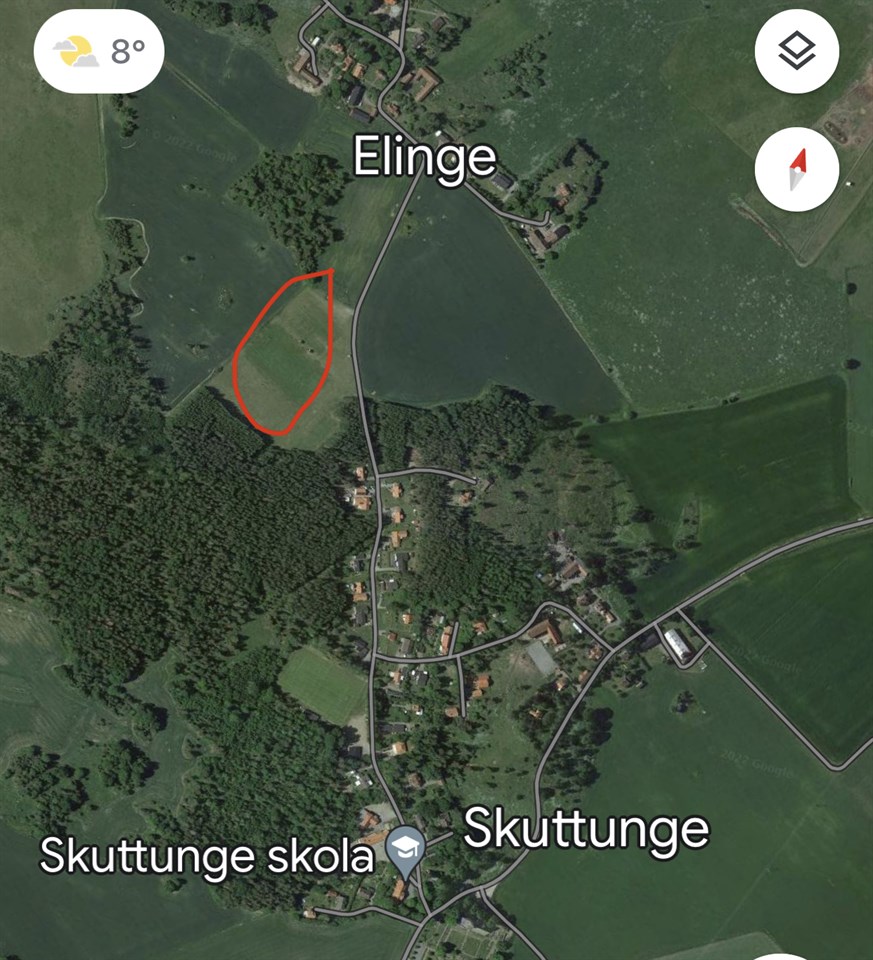This screenshot has height=960, width=873.
Task: Reset map orientation with the compass
Action: pos(796,169)
